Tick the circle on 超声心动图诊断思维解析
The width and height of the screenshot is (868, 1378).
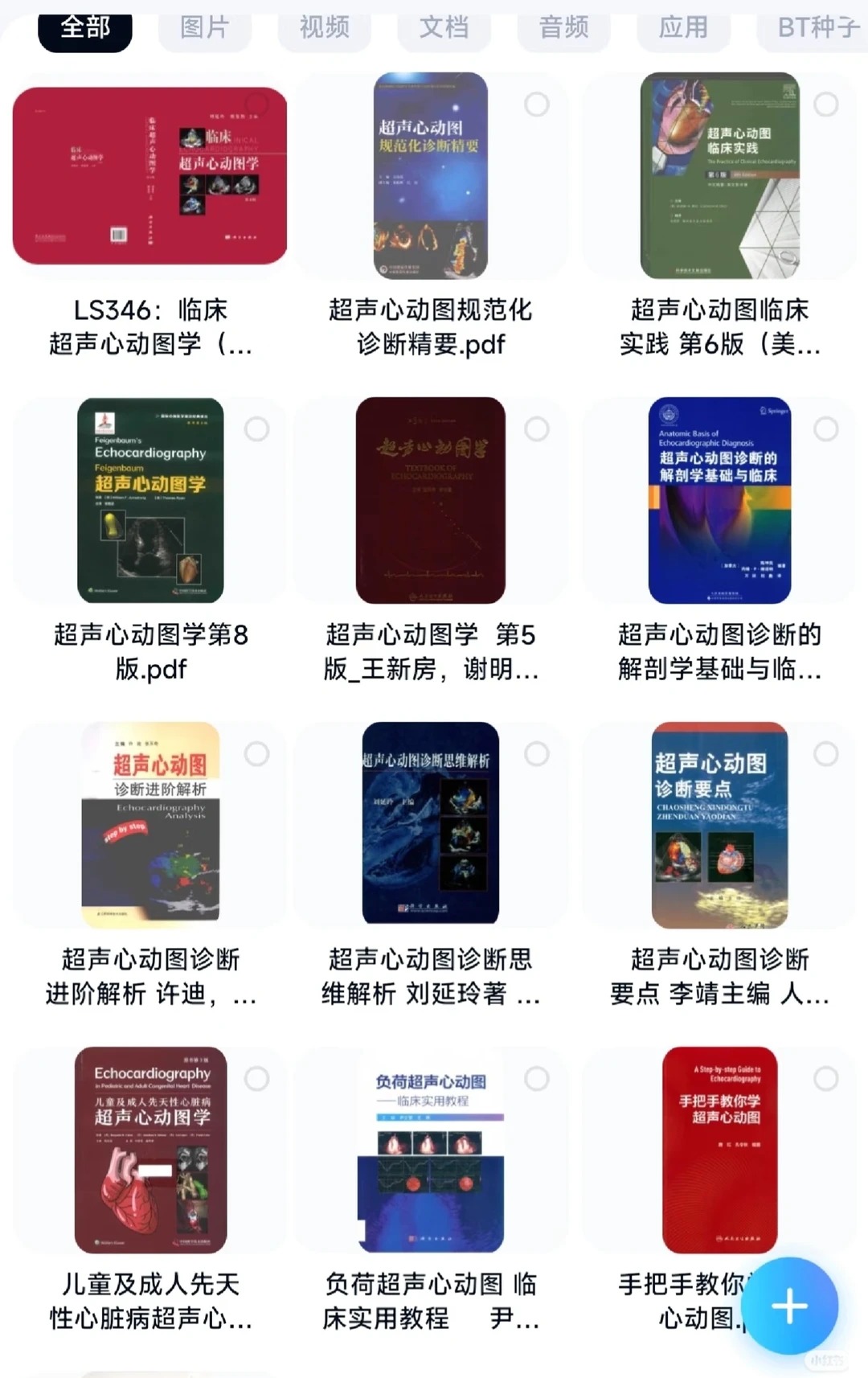[537, 754]
